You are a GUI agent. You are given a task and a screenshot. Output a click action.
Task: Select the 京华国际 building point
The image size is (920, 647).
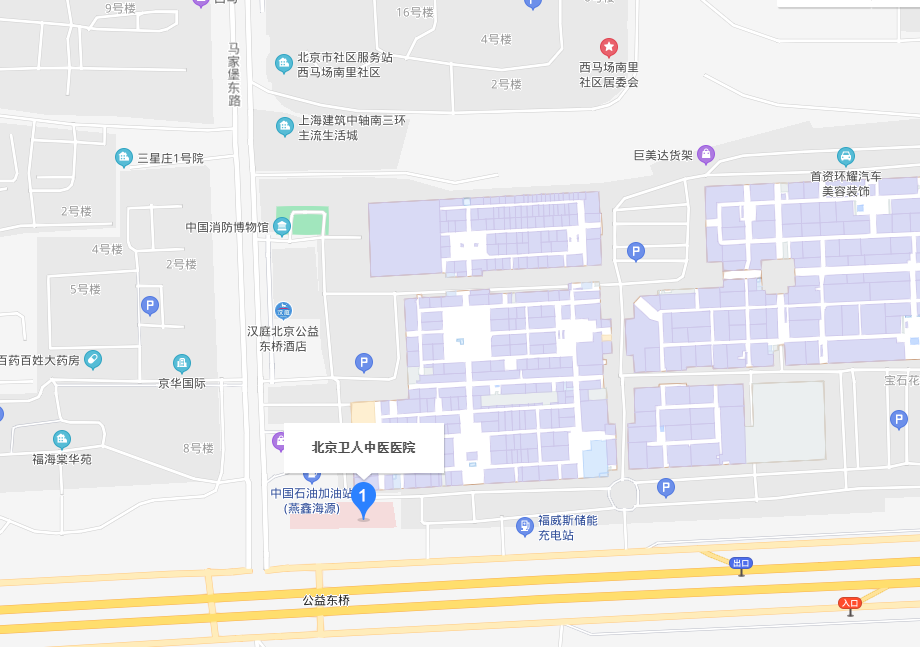click(x=182, y=363)
